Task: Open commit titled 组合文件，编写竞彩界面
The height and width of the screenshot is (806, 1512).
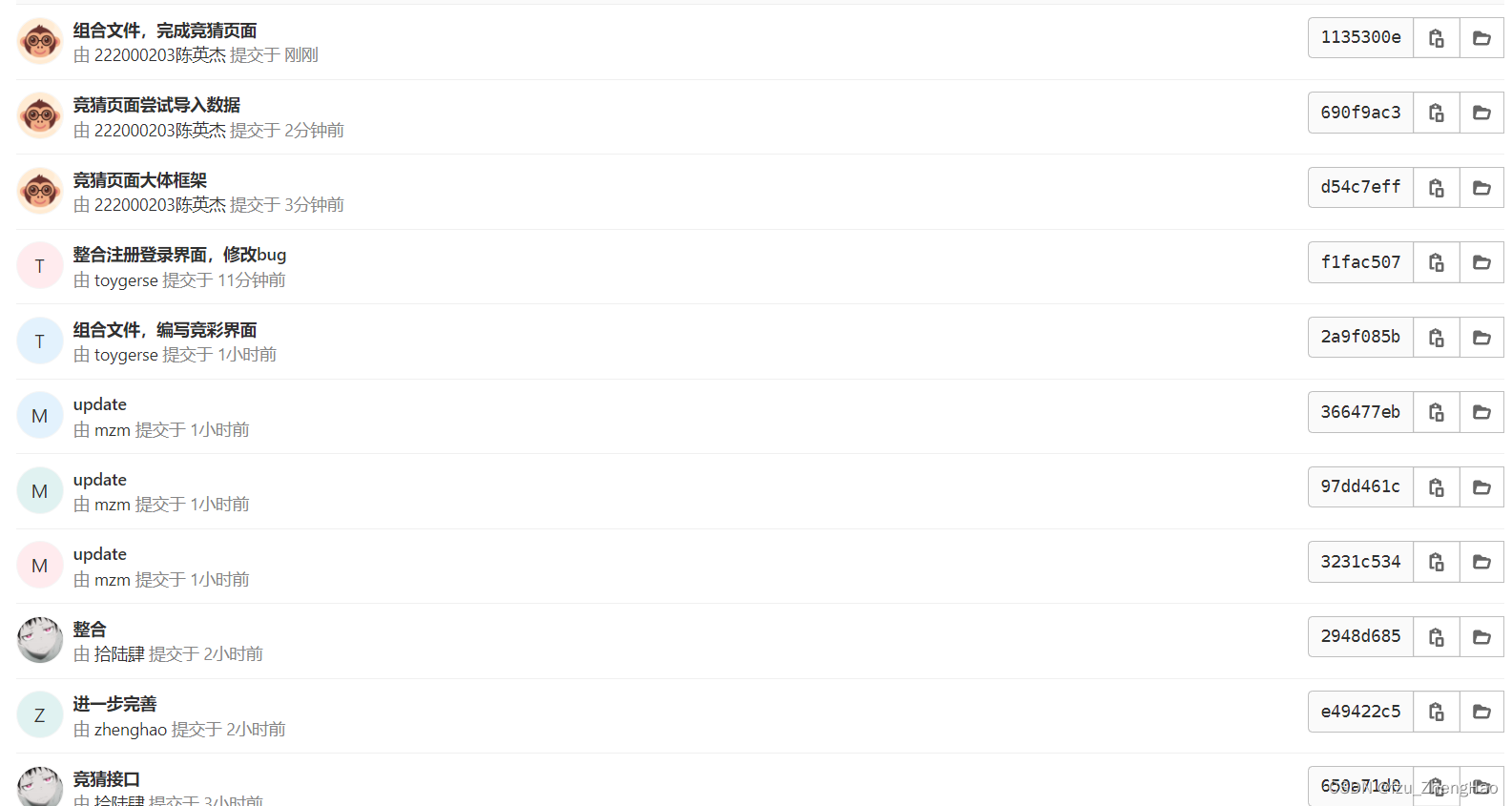Action: pyautogui.click(x=165, y=330)
